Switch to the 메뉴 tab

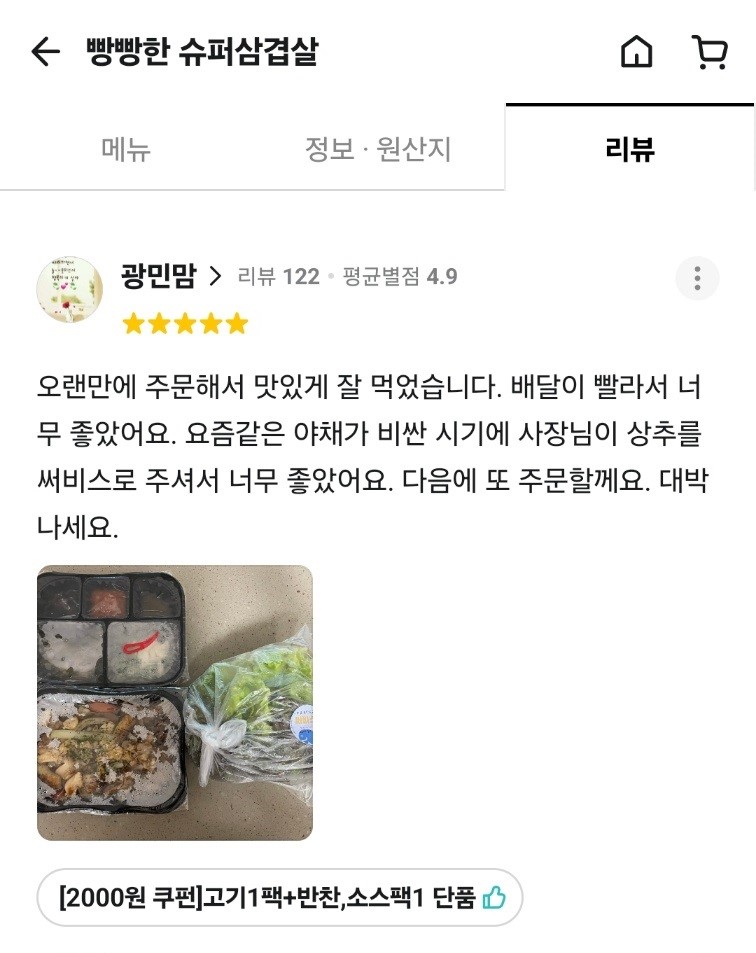126,150
